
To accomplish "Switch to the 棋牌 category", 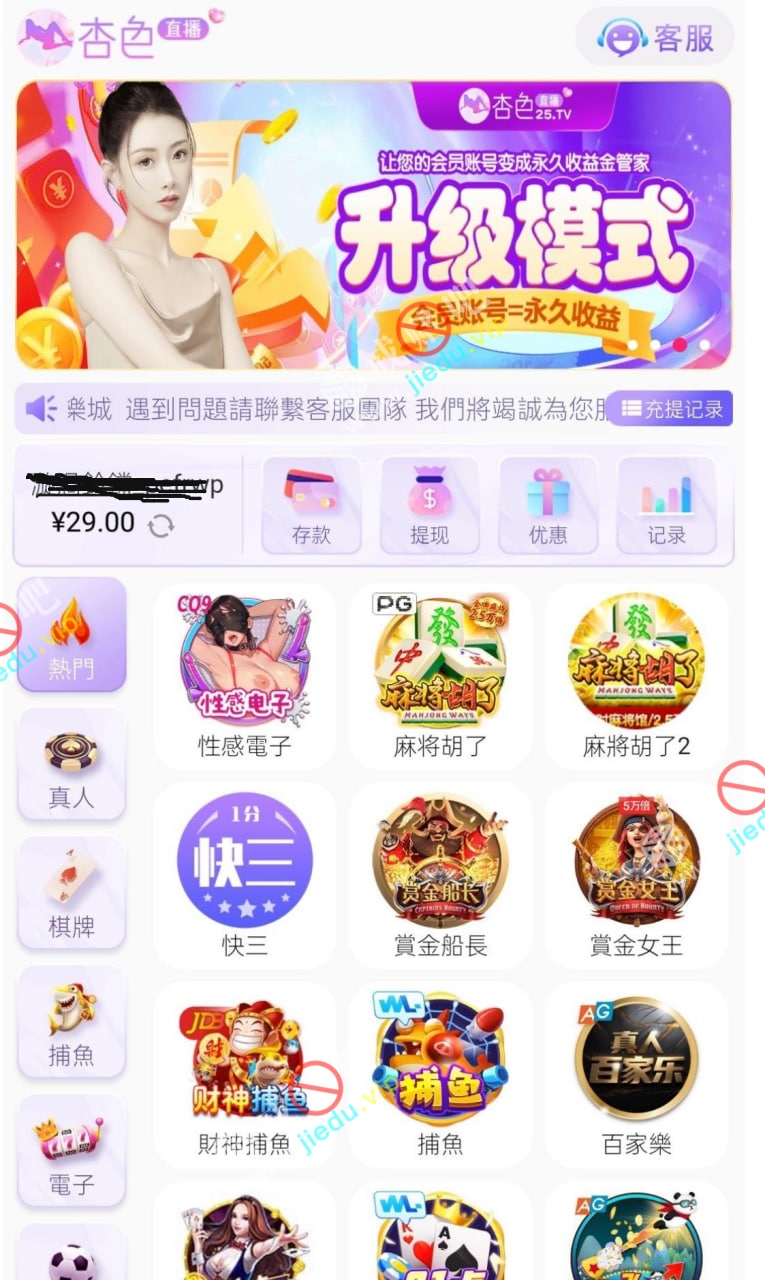I will pyautogui.click(x=72, y=894).
